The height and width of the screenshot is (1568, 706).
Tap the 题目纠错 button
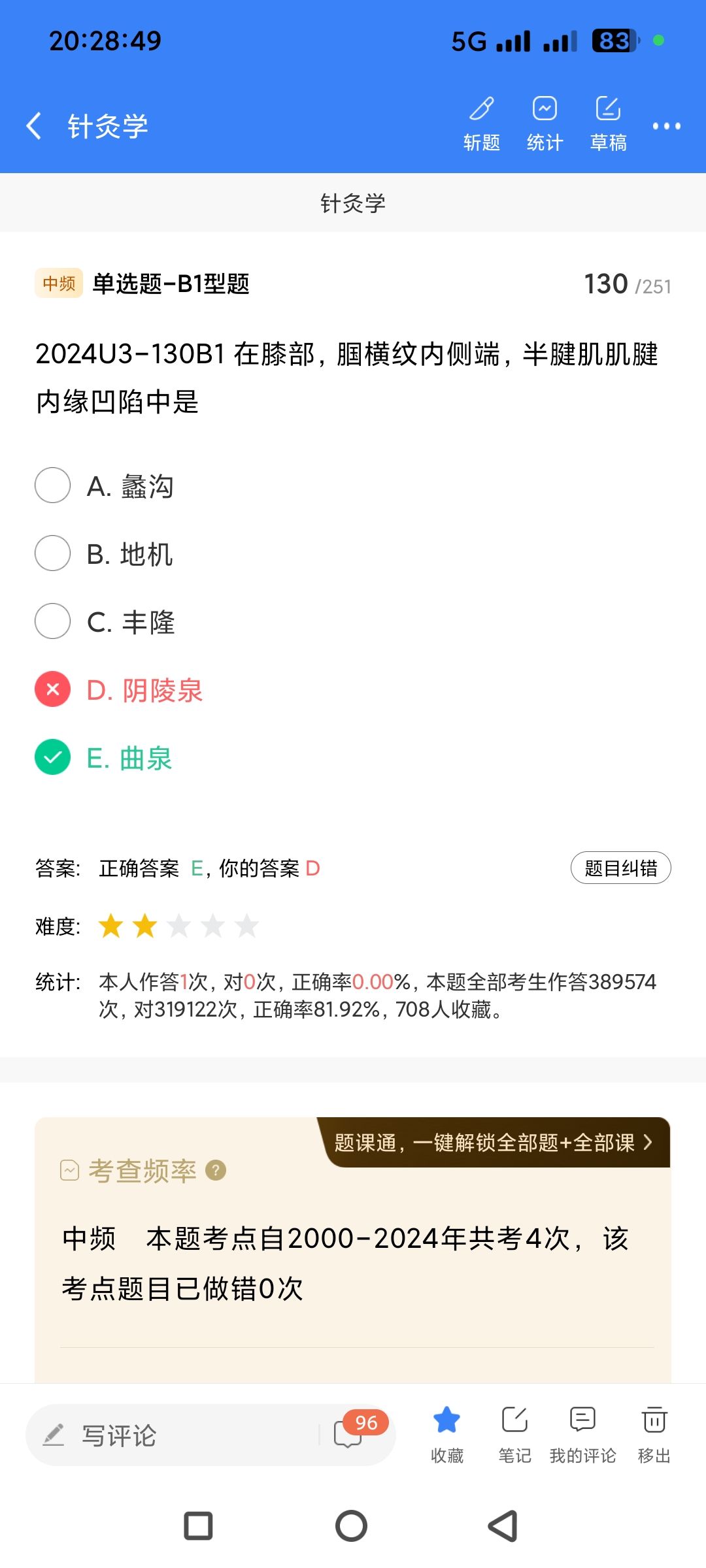(620, 868)
